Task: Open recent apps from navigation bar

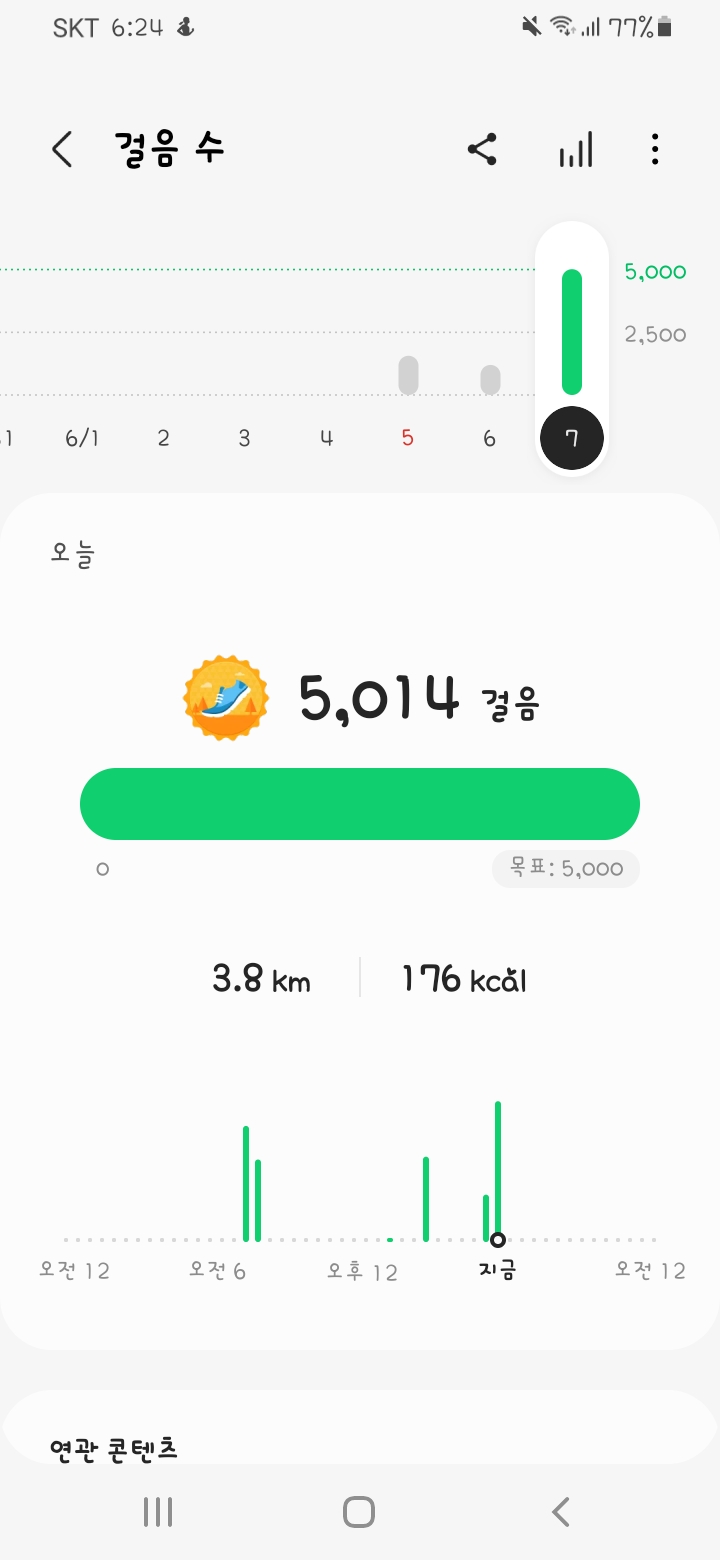Action: pos(158,1511)
